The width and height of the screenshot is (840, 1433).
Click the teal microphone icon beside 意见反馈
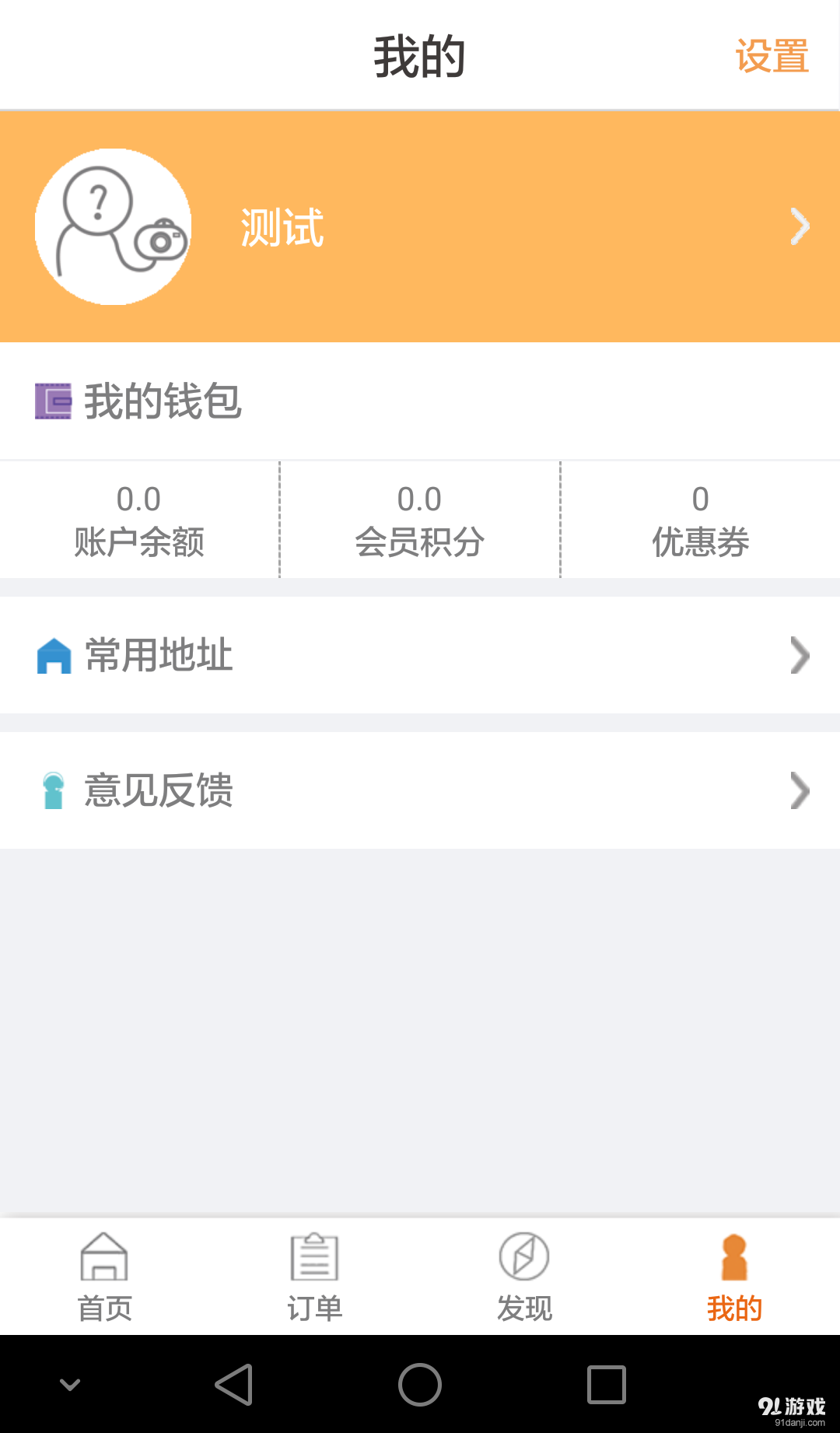[53, 790]
